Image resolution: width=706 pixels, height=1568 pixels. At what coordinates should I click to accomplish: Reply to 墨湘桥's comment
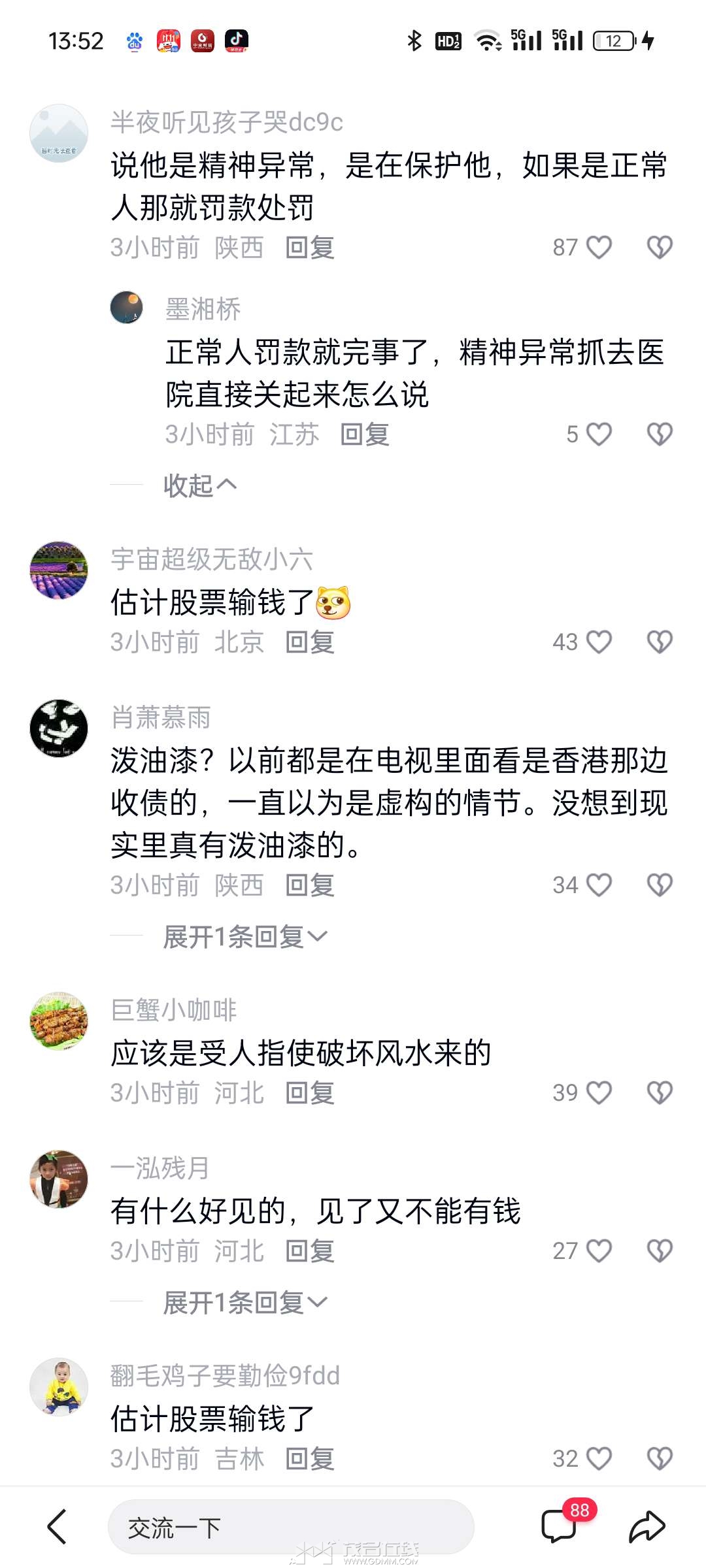coord(365,434)
